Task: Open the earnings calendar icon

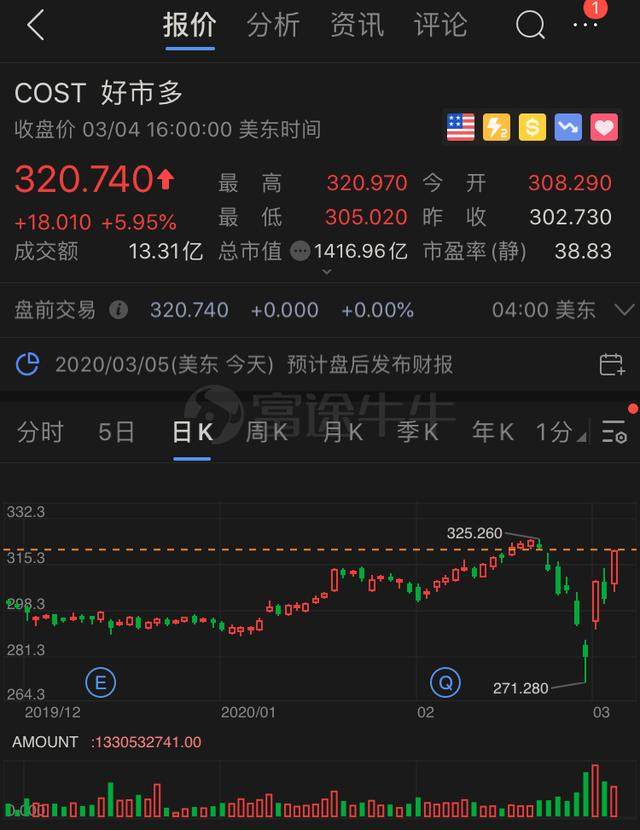Action: (612, 364)
